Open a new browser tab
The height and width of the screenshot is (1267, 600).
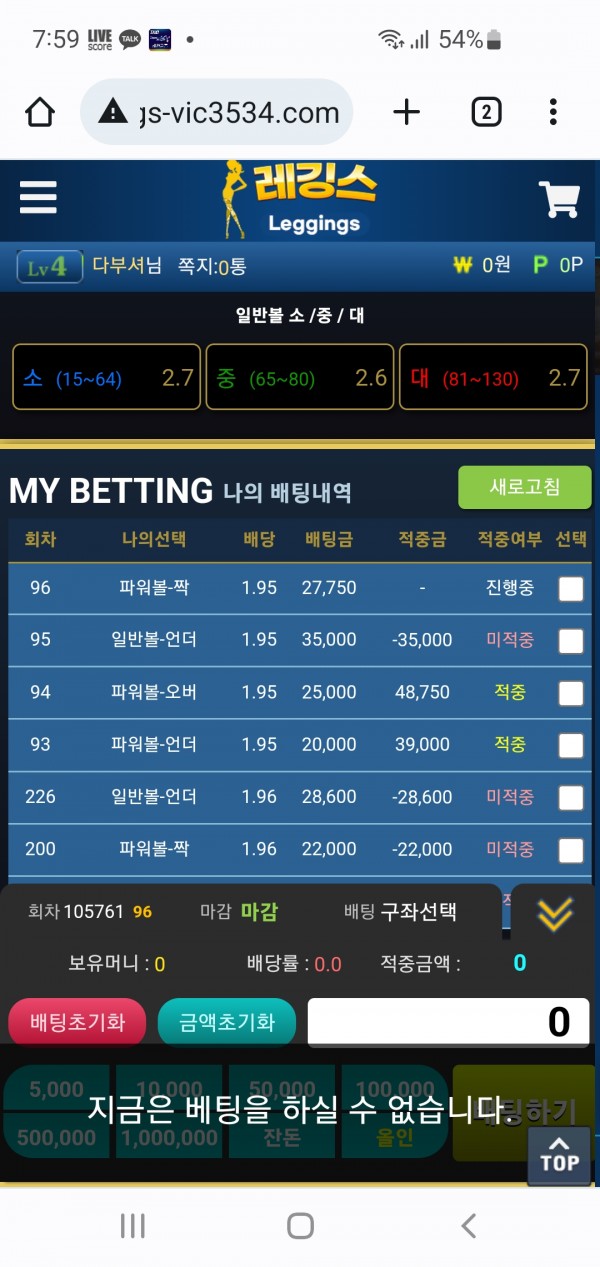point(406,113)
